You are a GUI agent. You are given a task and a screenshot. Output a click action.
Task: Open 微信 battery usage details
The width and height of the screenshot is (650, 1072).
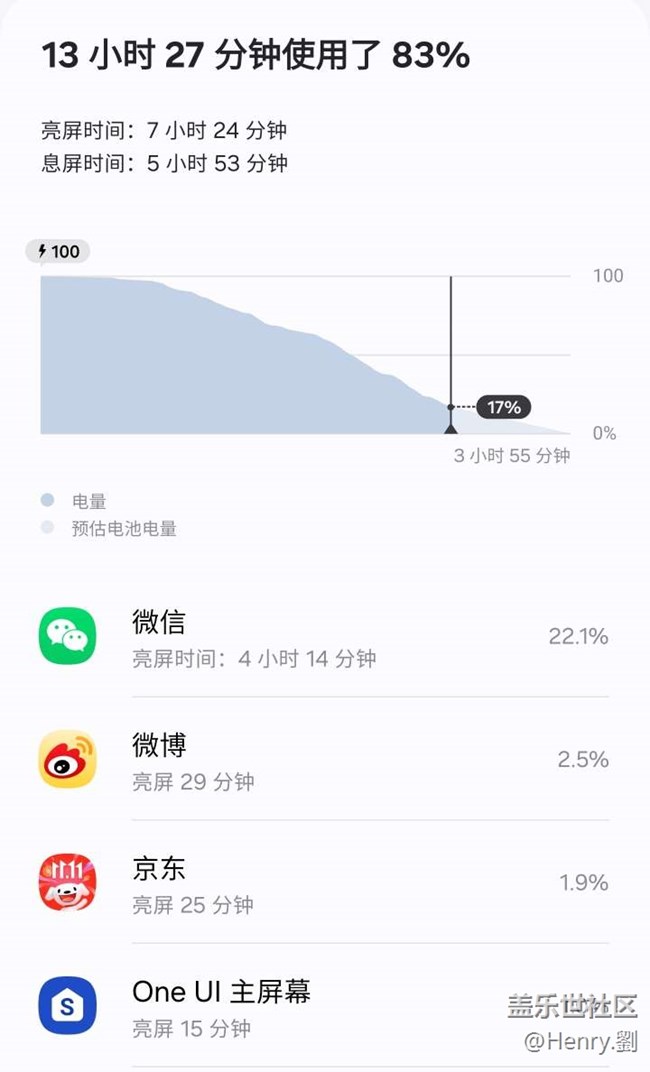325,636
